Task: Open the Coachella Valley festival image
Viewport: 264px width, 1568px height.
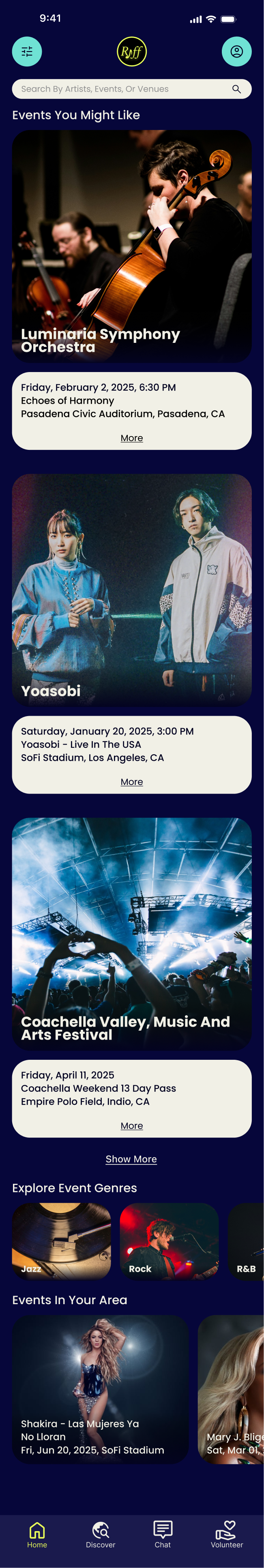Action: [x=132, y=934]
